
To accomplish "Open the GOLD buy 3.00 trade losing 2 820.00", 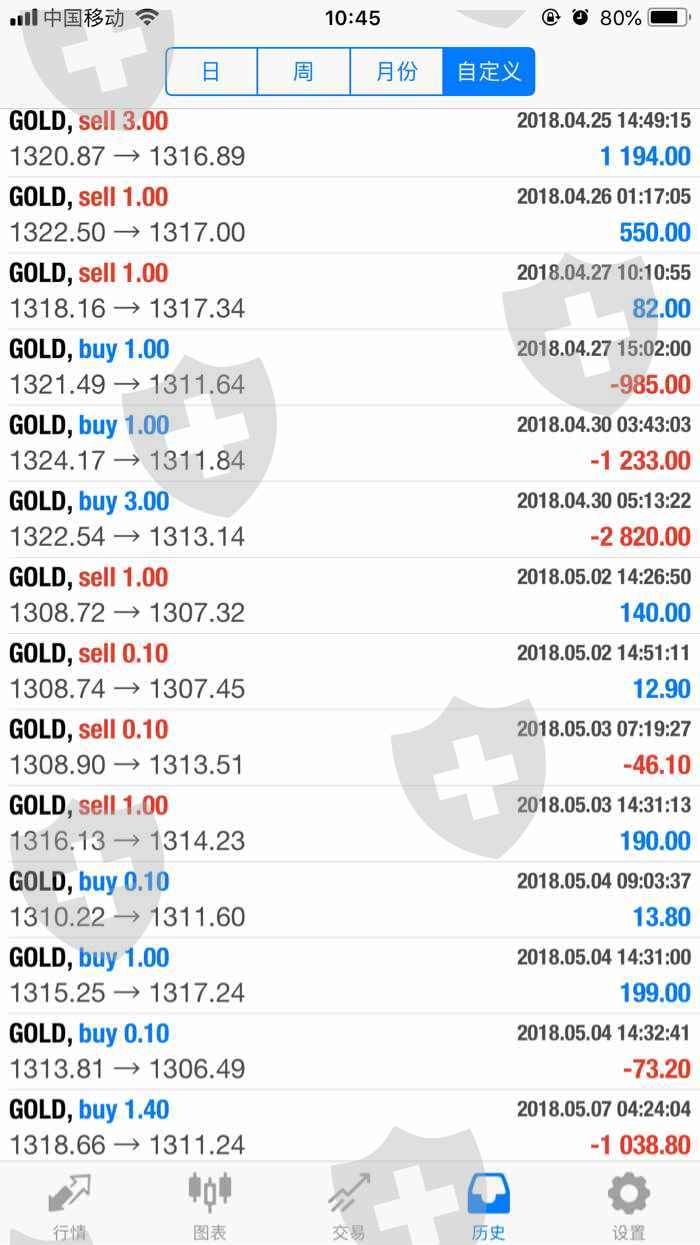I will click(350, 519).
